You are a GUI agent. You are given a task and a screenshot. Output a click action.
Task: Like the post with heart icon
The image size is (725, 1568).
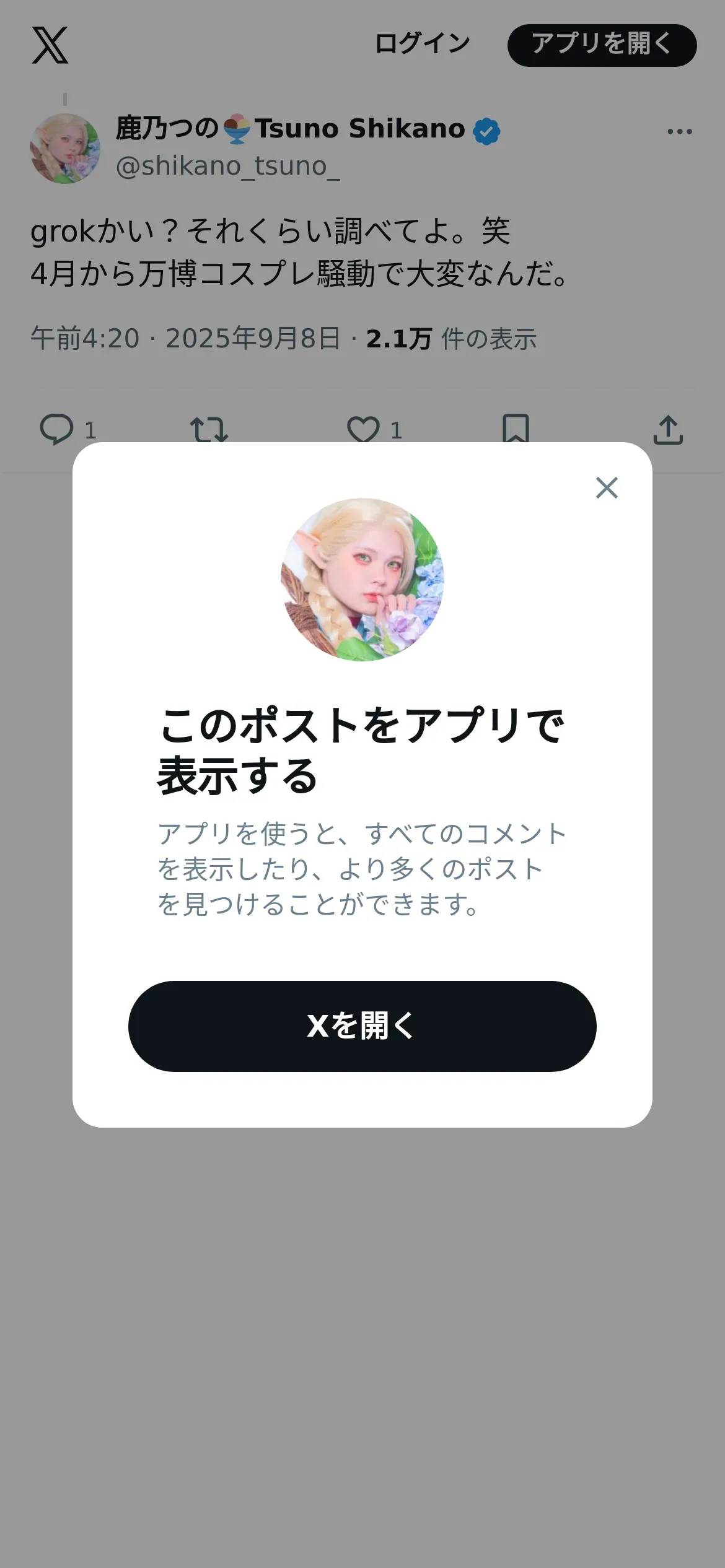363,429
